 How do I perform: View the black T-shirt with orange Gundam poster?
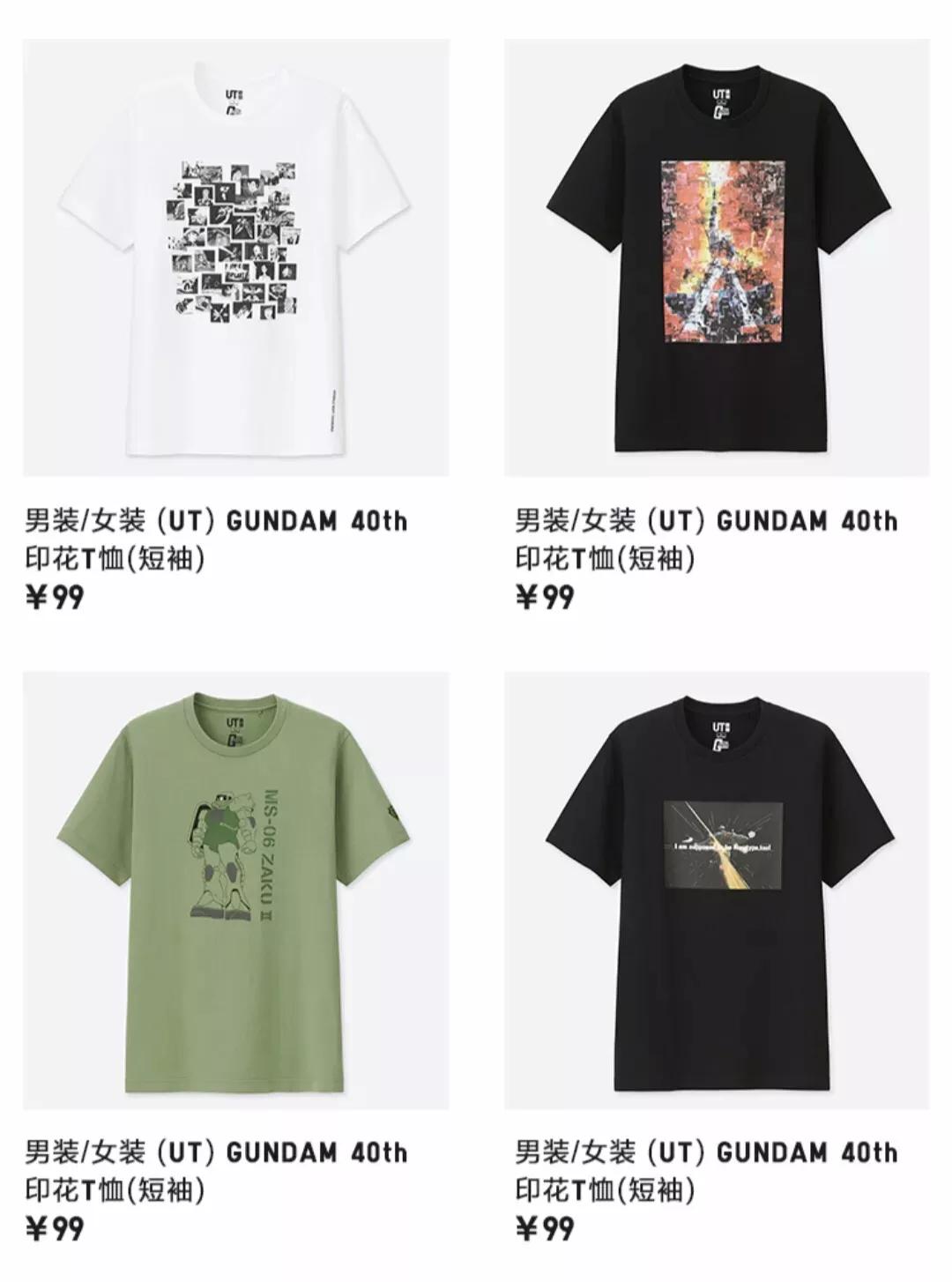tap(717, 257)
